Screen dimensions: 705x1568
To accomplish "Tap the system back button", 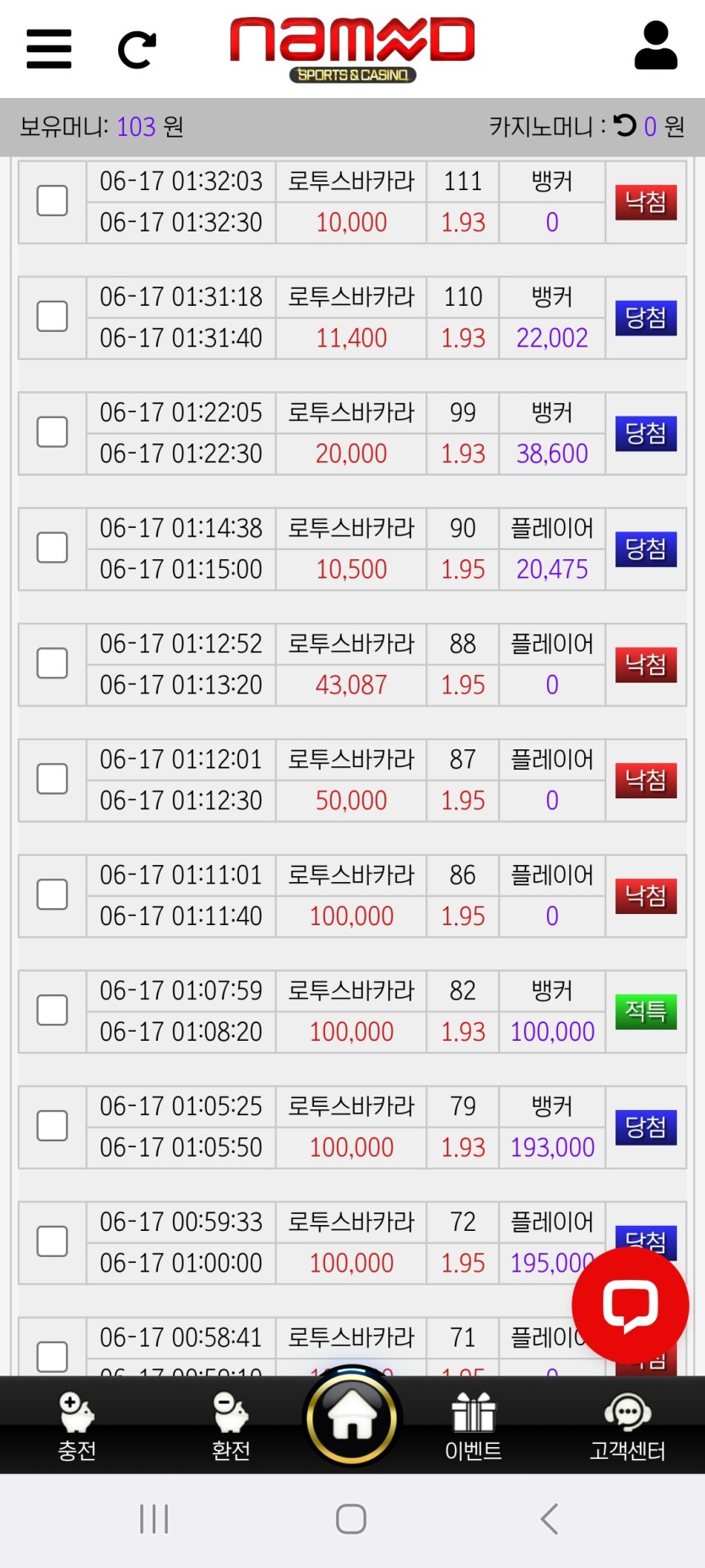I will tap(550, 1519).
